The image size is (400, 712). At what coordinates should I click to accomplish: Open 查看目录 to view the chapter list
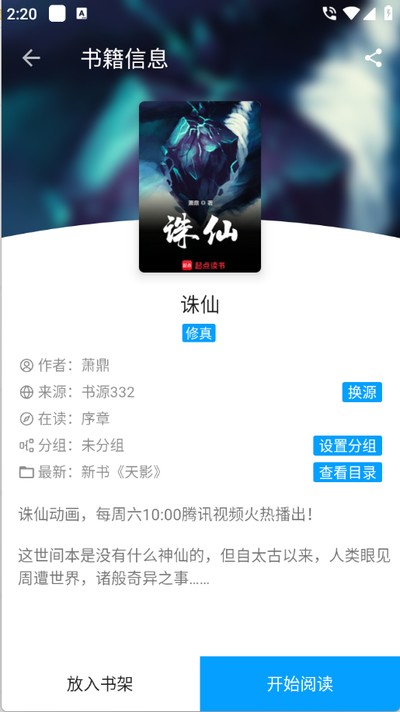click(x=347, y=472)
